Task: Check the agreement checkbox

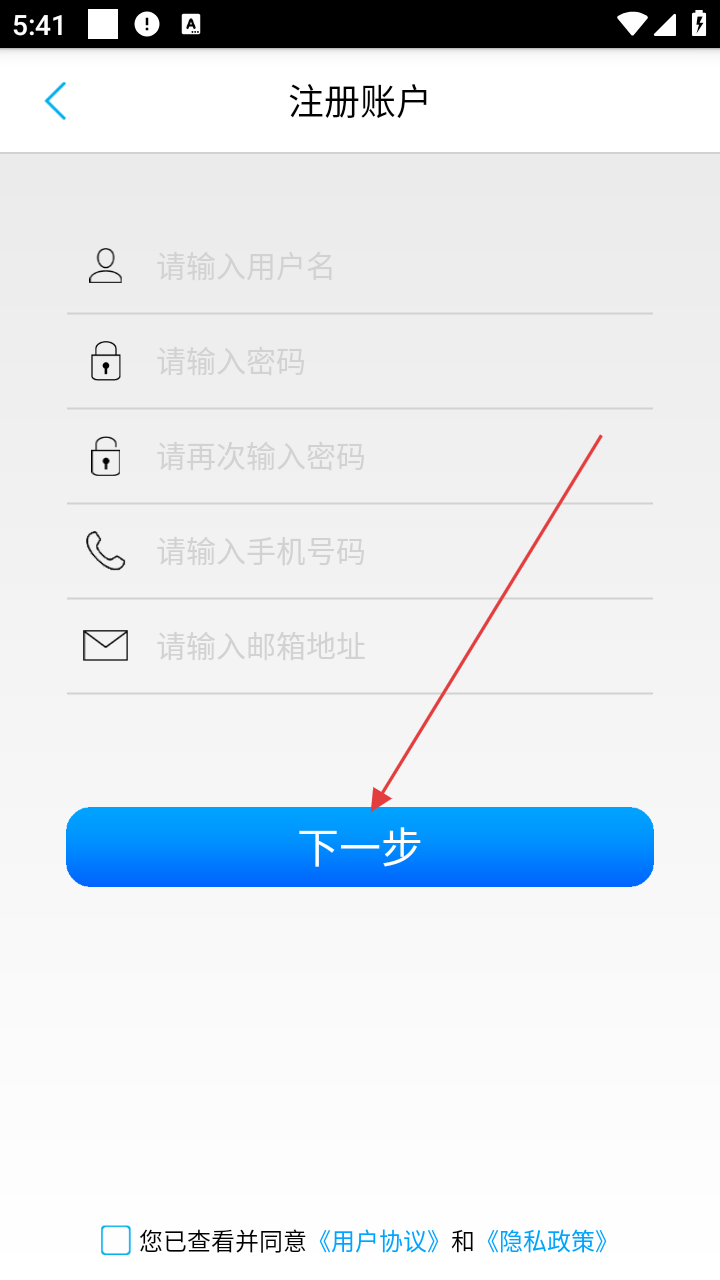Action: [x=116, y=1241]
